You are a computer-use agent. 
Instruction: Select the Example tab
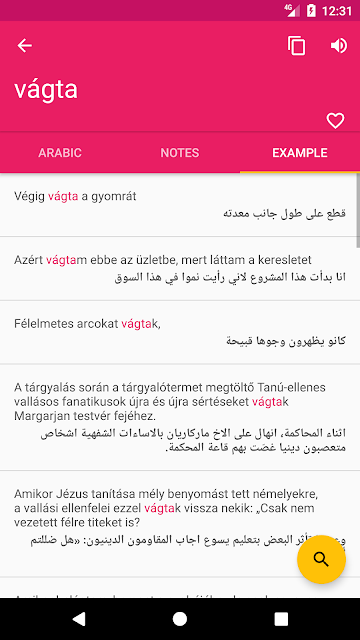click(x=300, y=153)
